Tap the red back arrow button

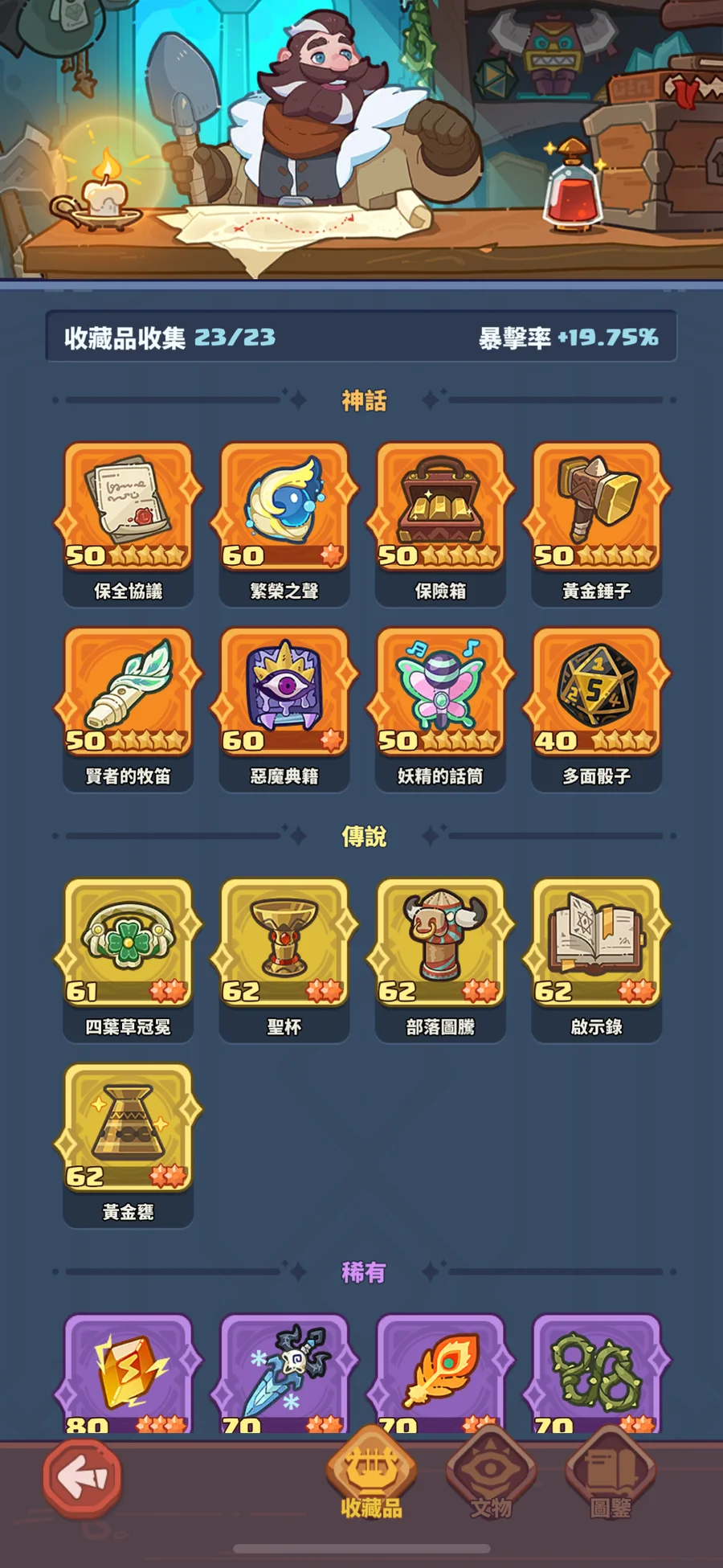82,1477
